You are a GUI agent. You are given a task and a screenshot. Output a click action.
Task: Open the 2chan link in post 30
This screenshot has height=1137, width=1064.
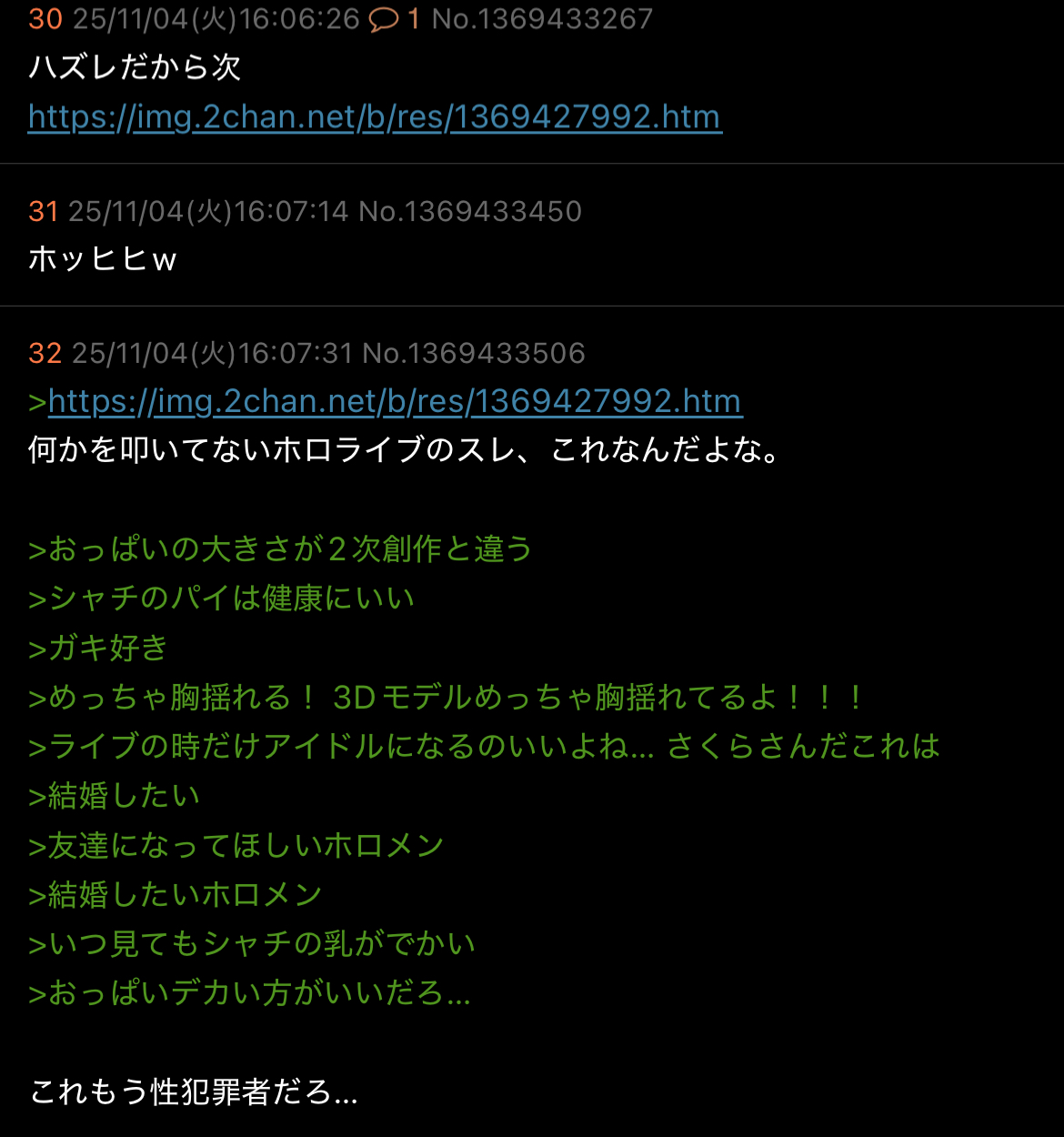375,116
